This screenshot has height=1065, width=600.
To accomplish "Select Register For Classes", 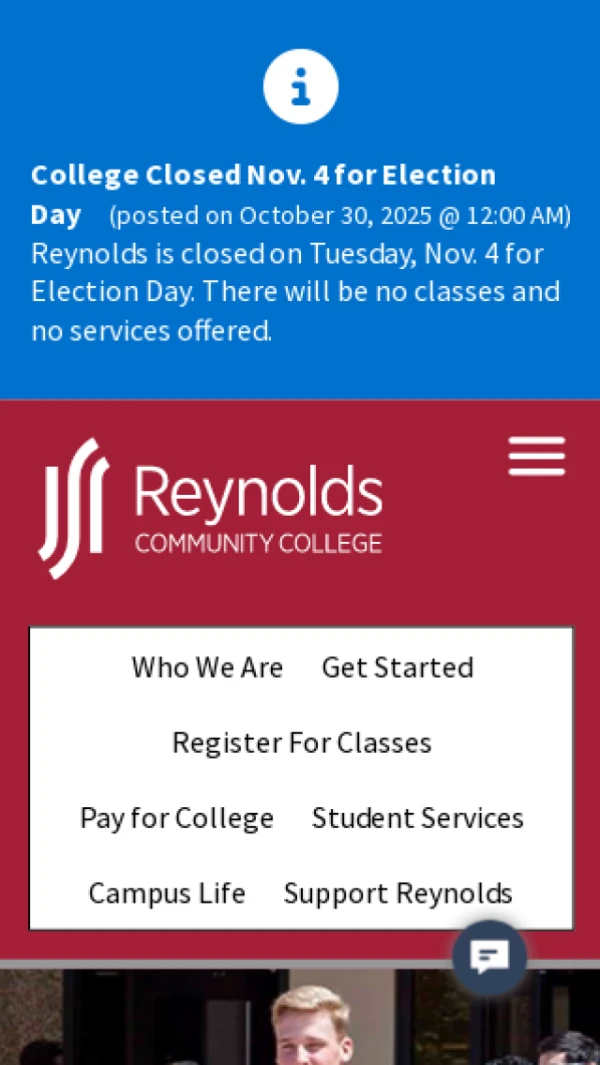I will pyautogui.click(x=301, y=743).
